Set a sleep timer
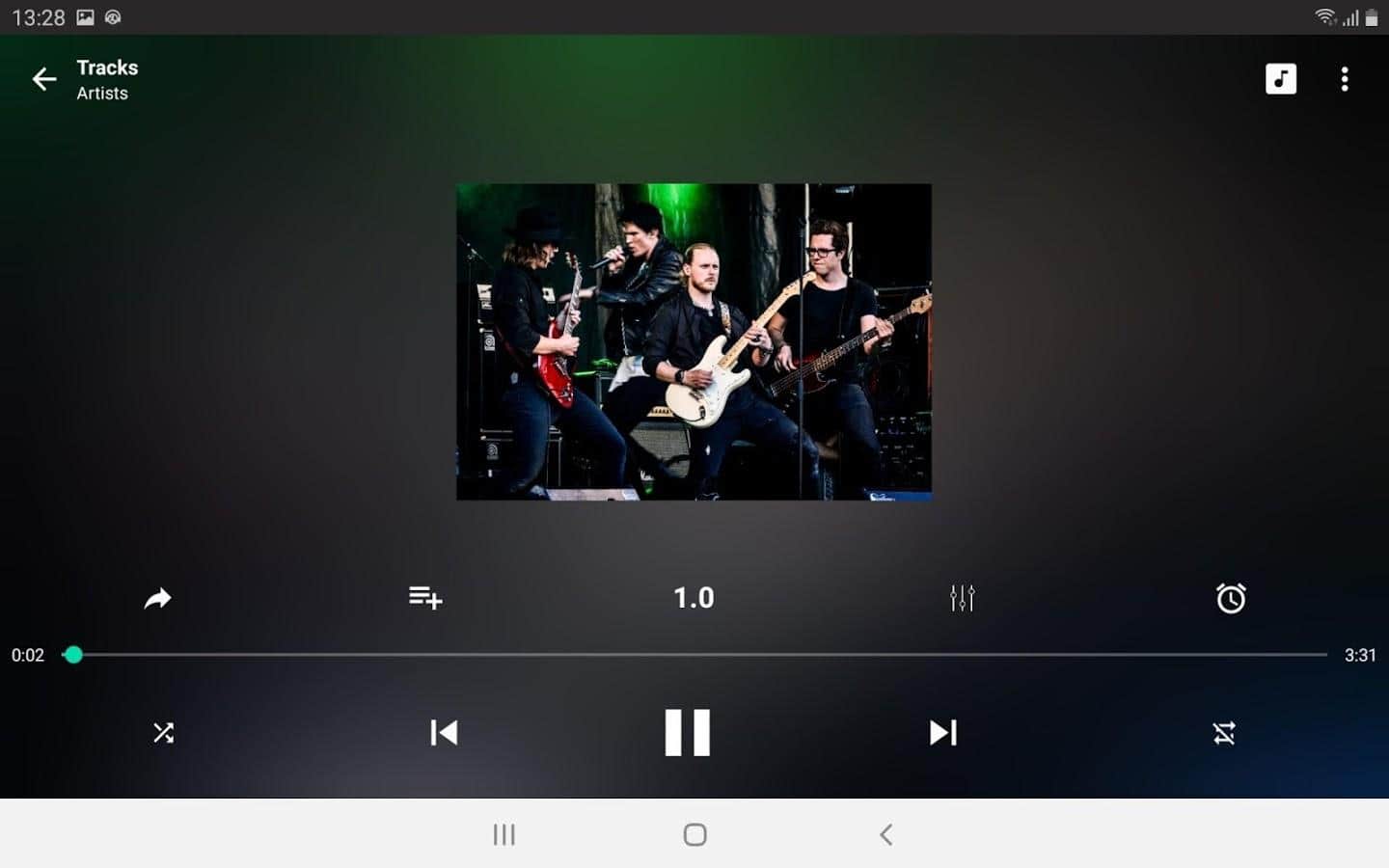 (1230, 598)
